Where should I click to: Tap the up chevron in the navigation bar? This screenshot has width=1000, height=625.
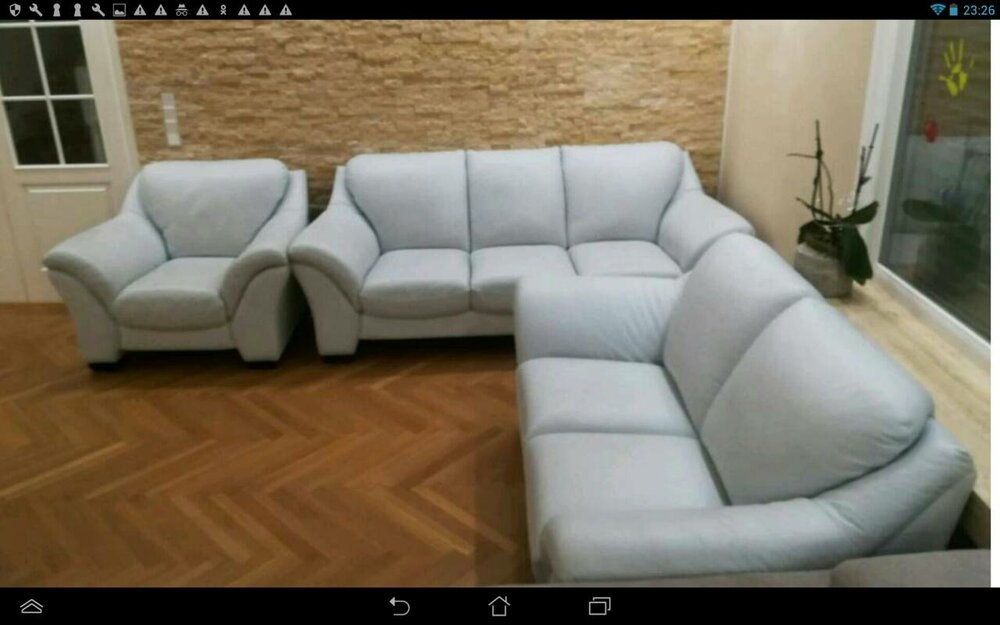pyautogui.click(x=31, y=606)
